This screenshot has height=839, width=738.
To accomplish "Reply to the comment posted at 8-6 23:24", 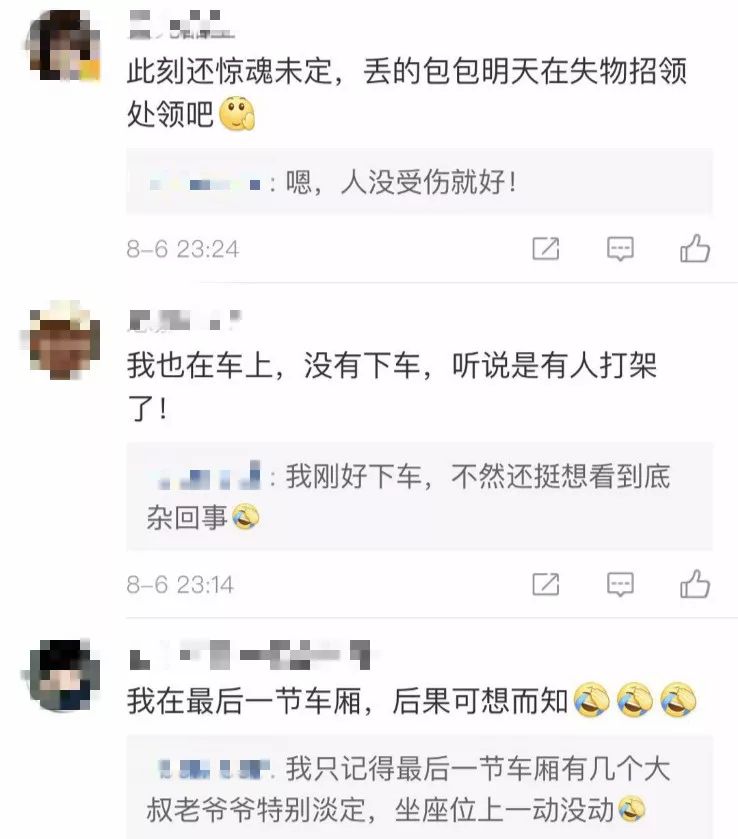I will (621, 248).
